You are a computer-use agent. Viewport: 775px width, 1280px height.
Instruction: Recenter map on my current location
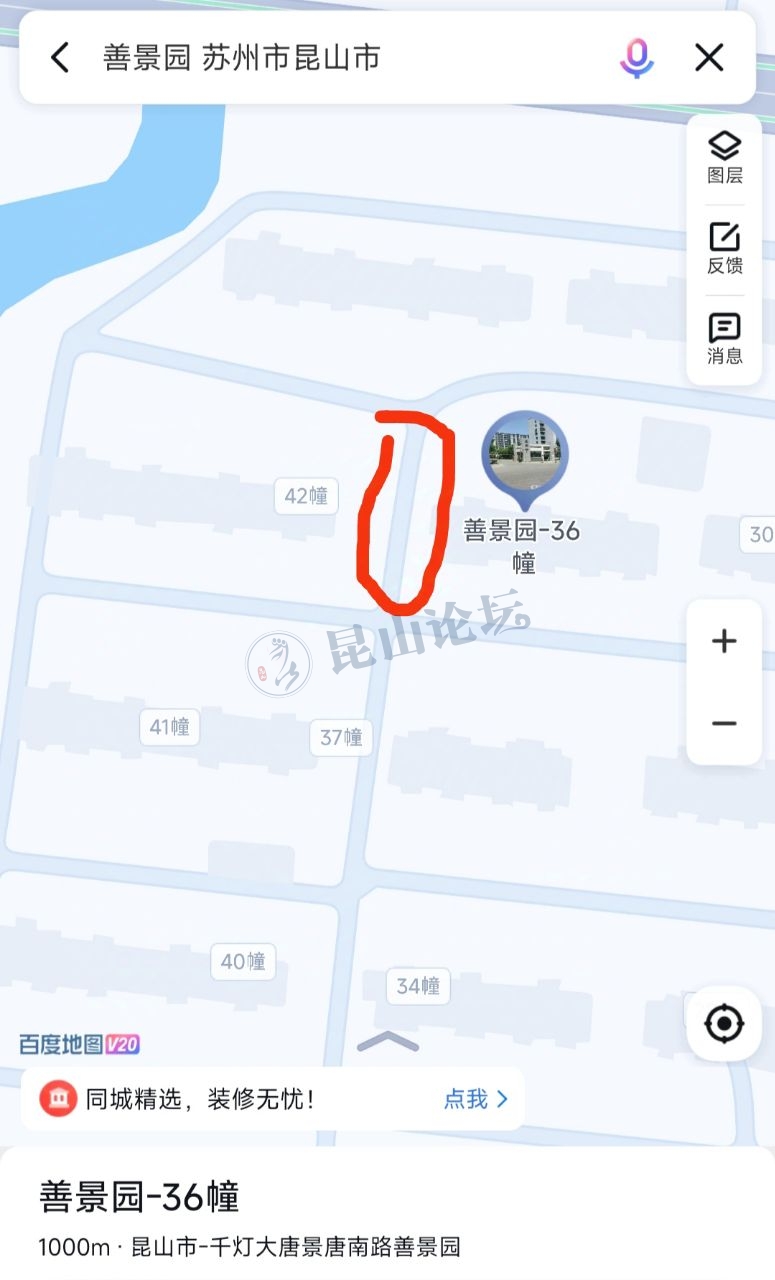[724, 1024]
